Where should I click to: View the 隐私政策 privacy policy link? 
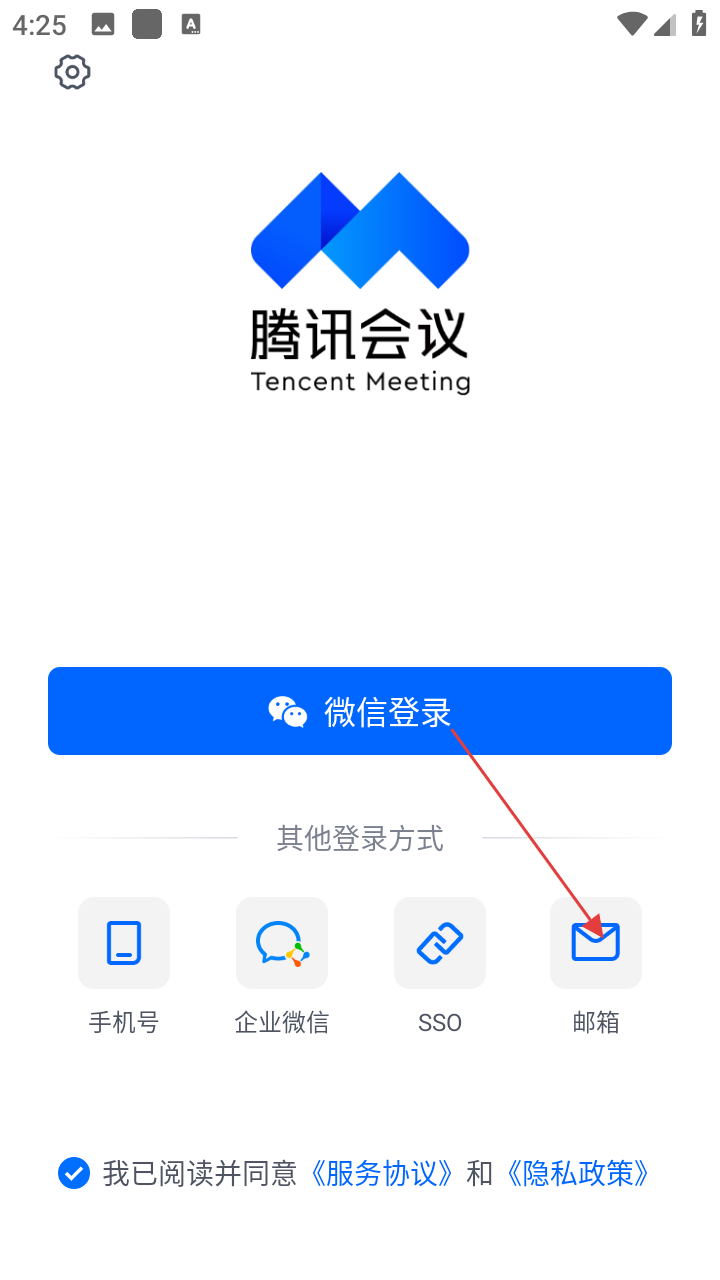578,1173
